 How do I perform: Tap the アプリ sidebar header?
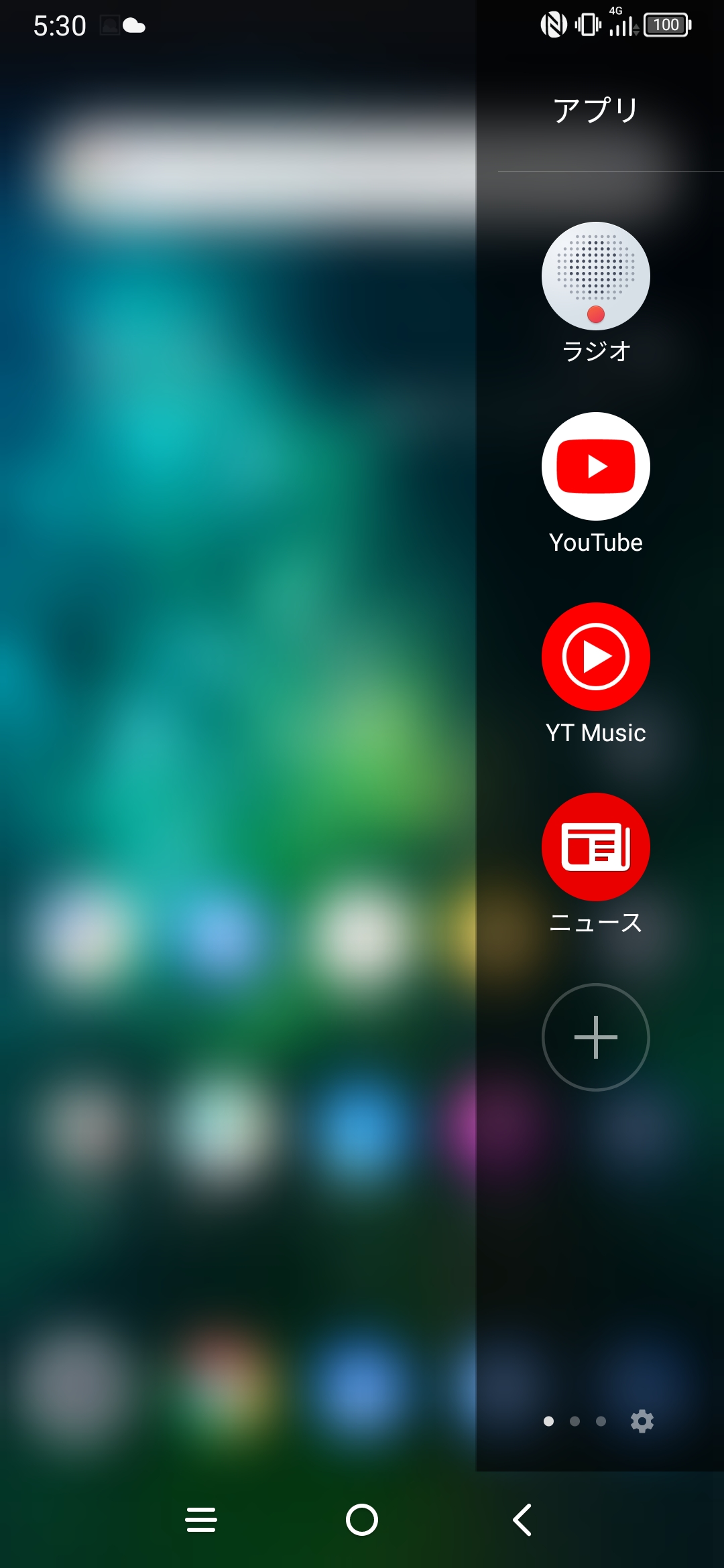pyautogui.click(x=595, y=107)
